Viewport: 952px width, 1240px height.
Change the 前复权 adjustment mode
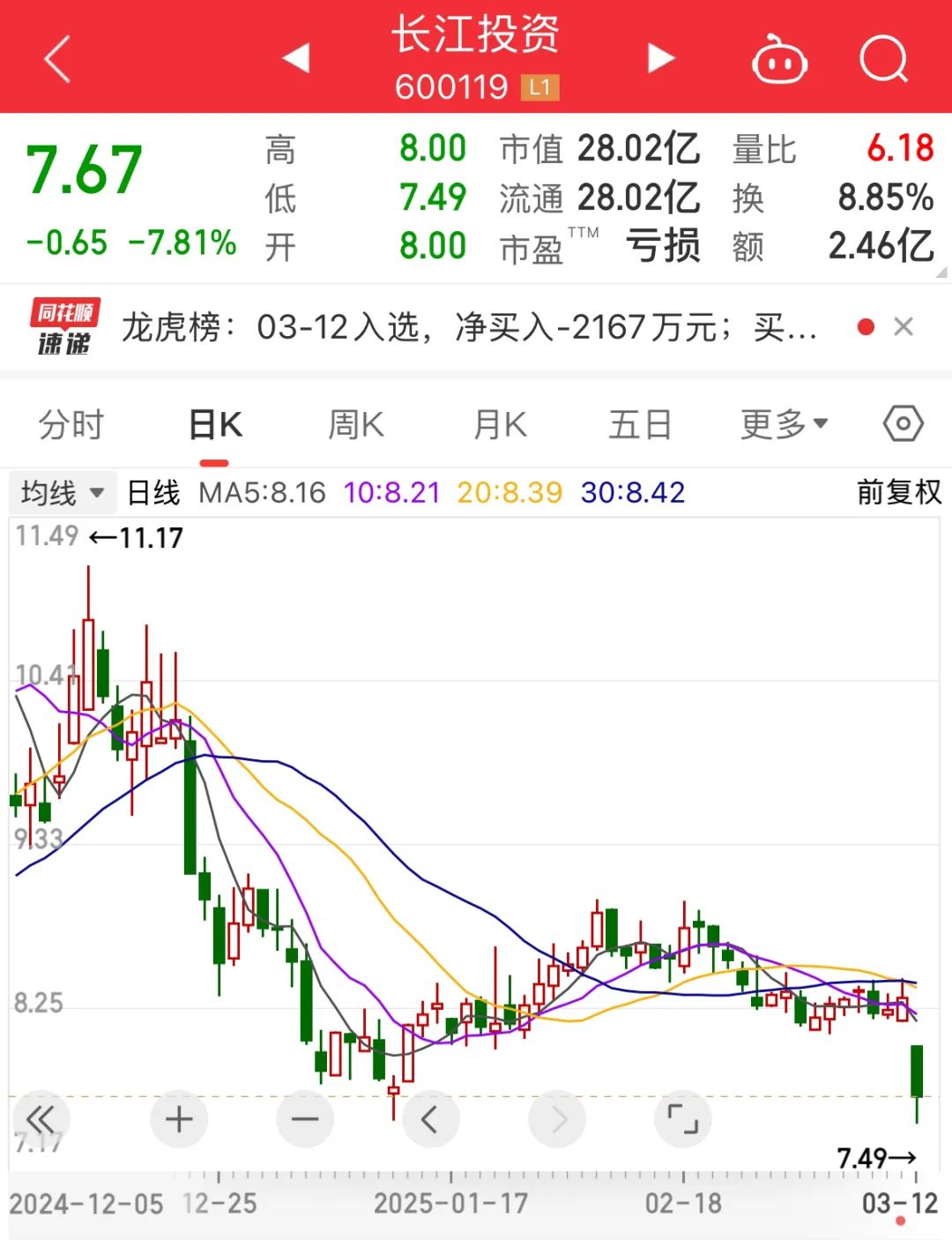click(x=898, y=492)
